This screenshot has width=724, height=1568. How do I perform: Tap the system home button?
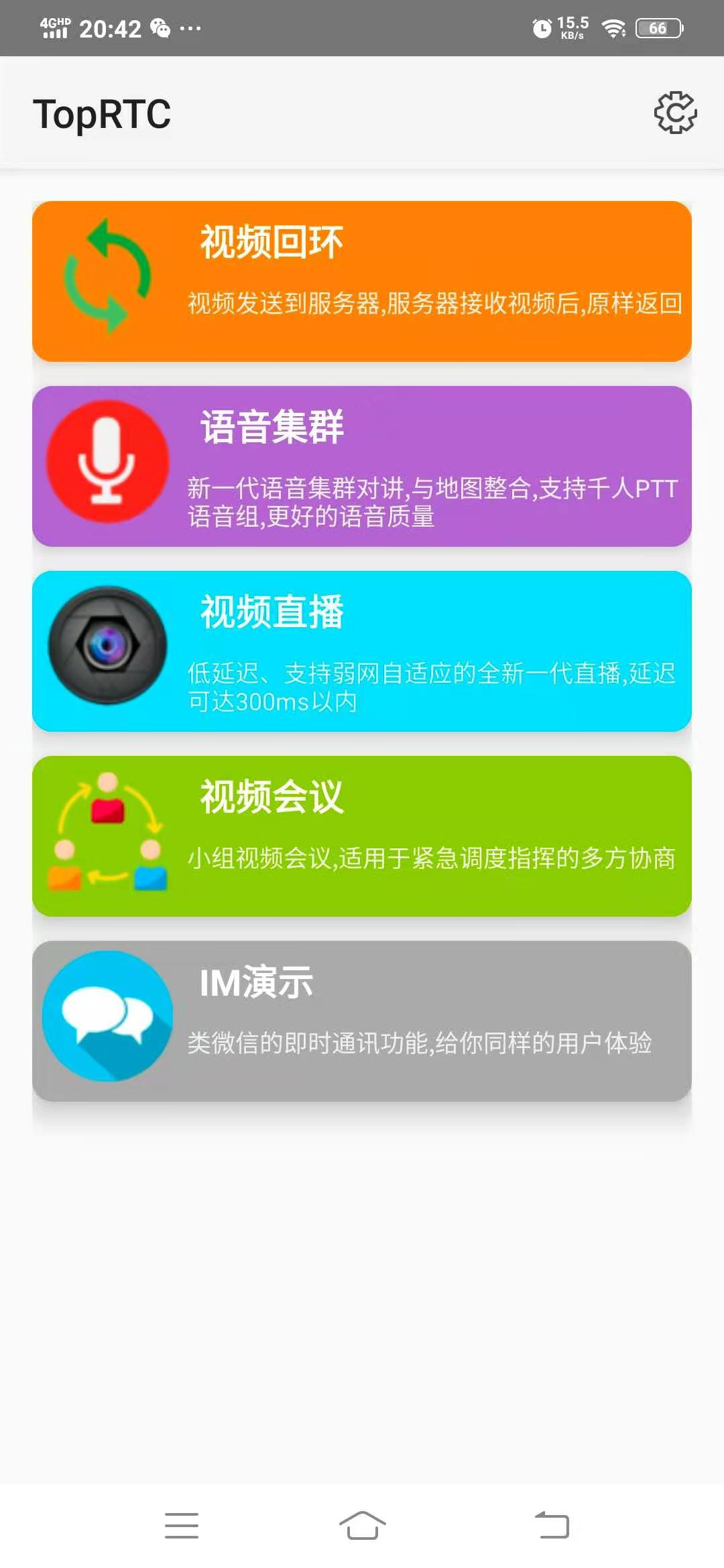362,1525
